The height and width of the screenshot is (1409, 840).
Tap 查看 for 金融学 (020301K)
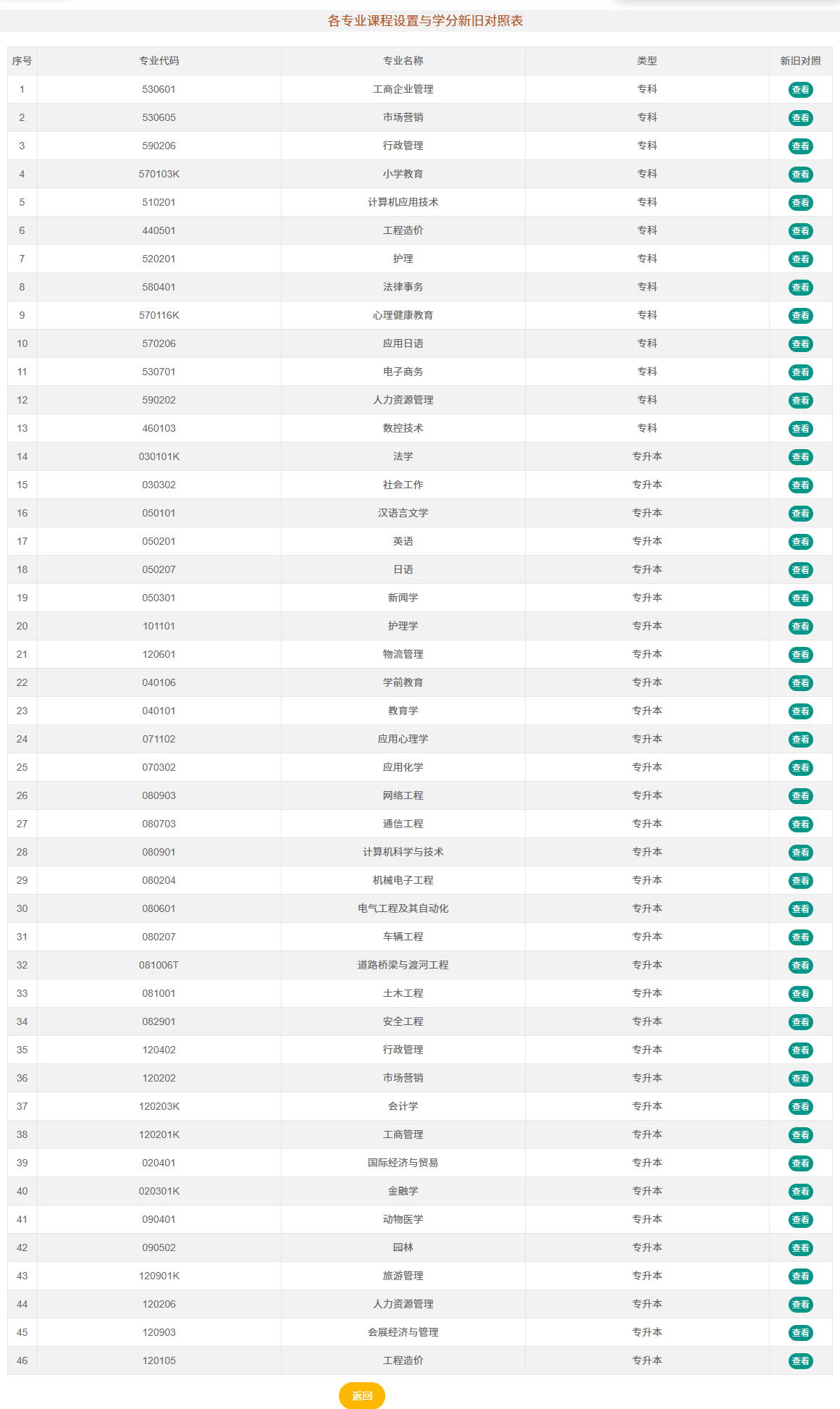800,1192
